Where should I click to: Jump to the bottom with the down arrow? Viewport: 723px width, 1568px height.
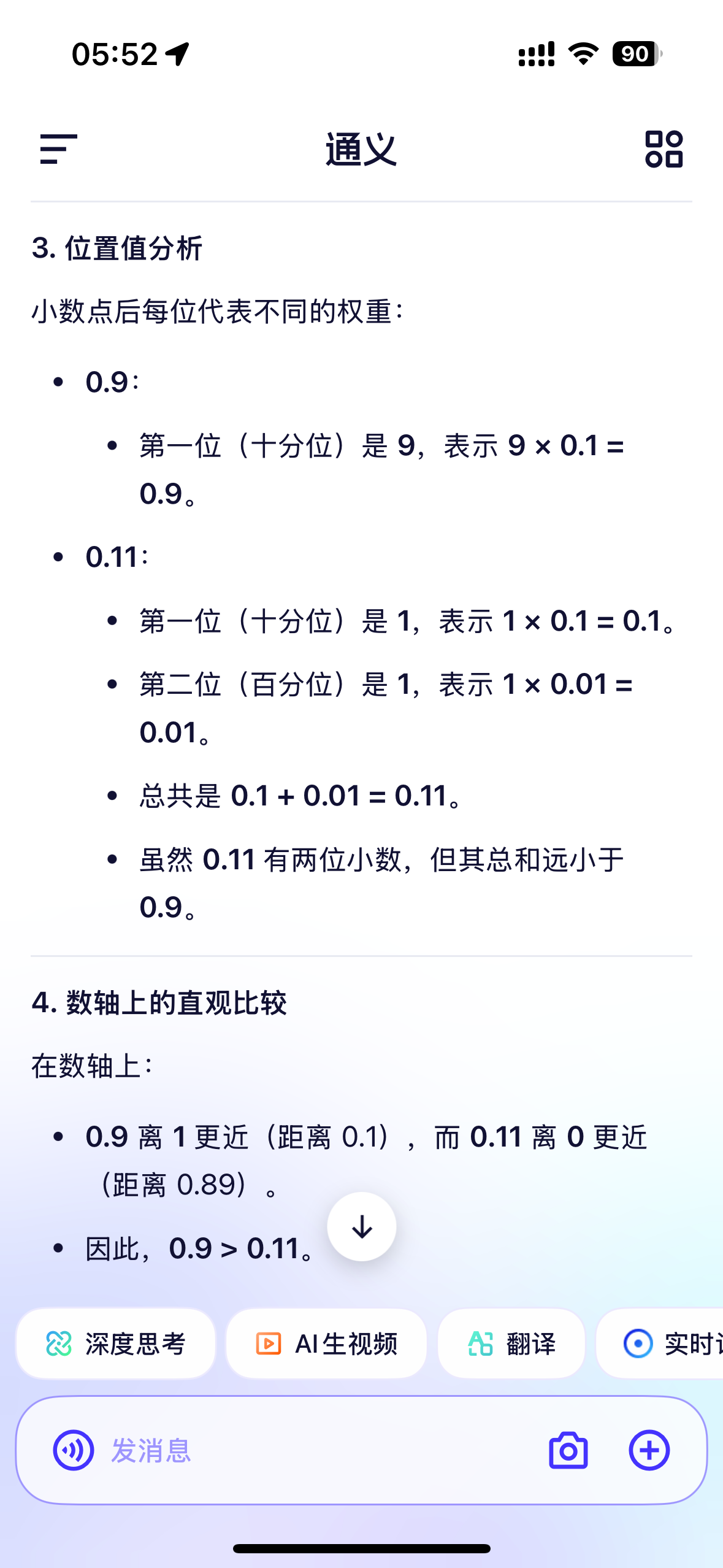point(362,1227)
